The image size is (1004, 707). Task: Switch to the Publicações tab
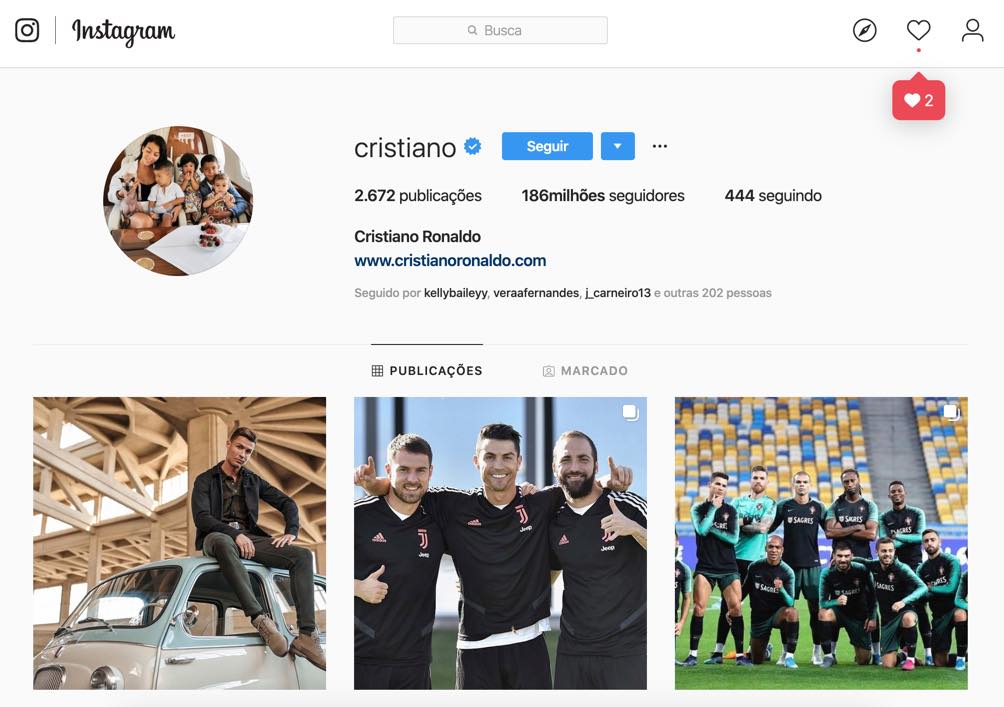click(x=427, y=370)
